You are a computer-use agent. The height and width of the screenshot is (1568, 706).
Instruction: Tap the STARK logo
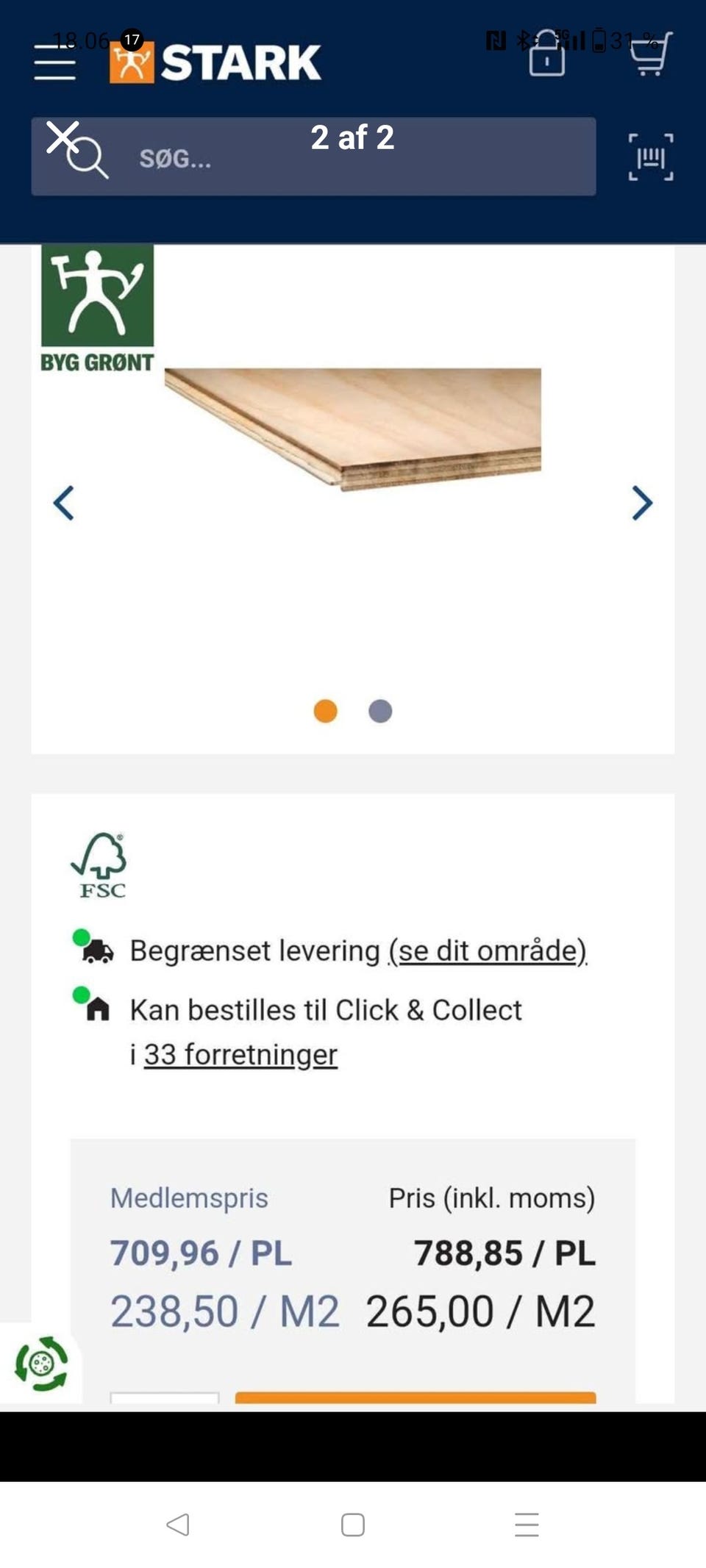tap(213, 62)
